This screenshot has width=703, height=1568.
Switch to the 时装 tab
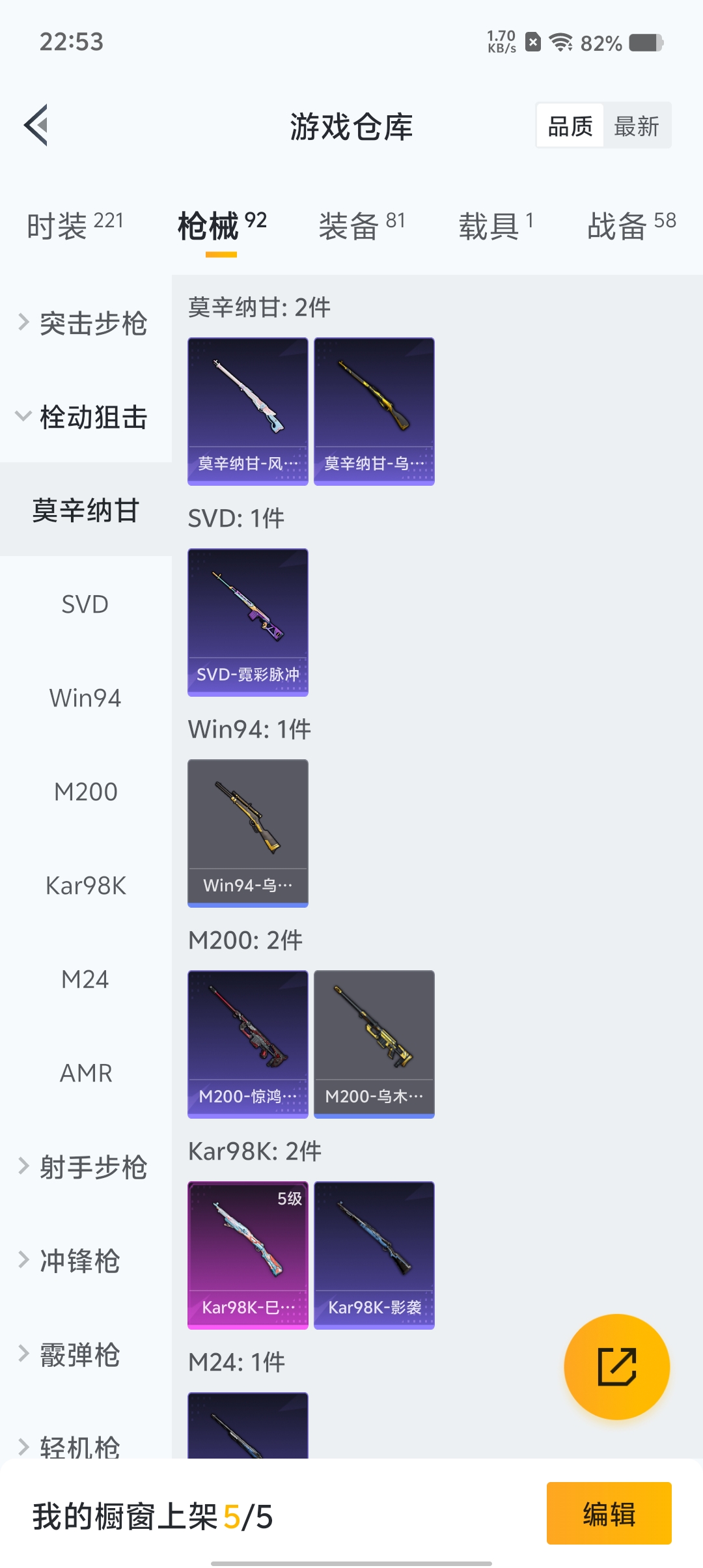click(75, 226)
